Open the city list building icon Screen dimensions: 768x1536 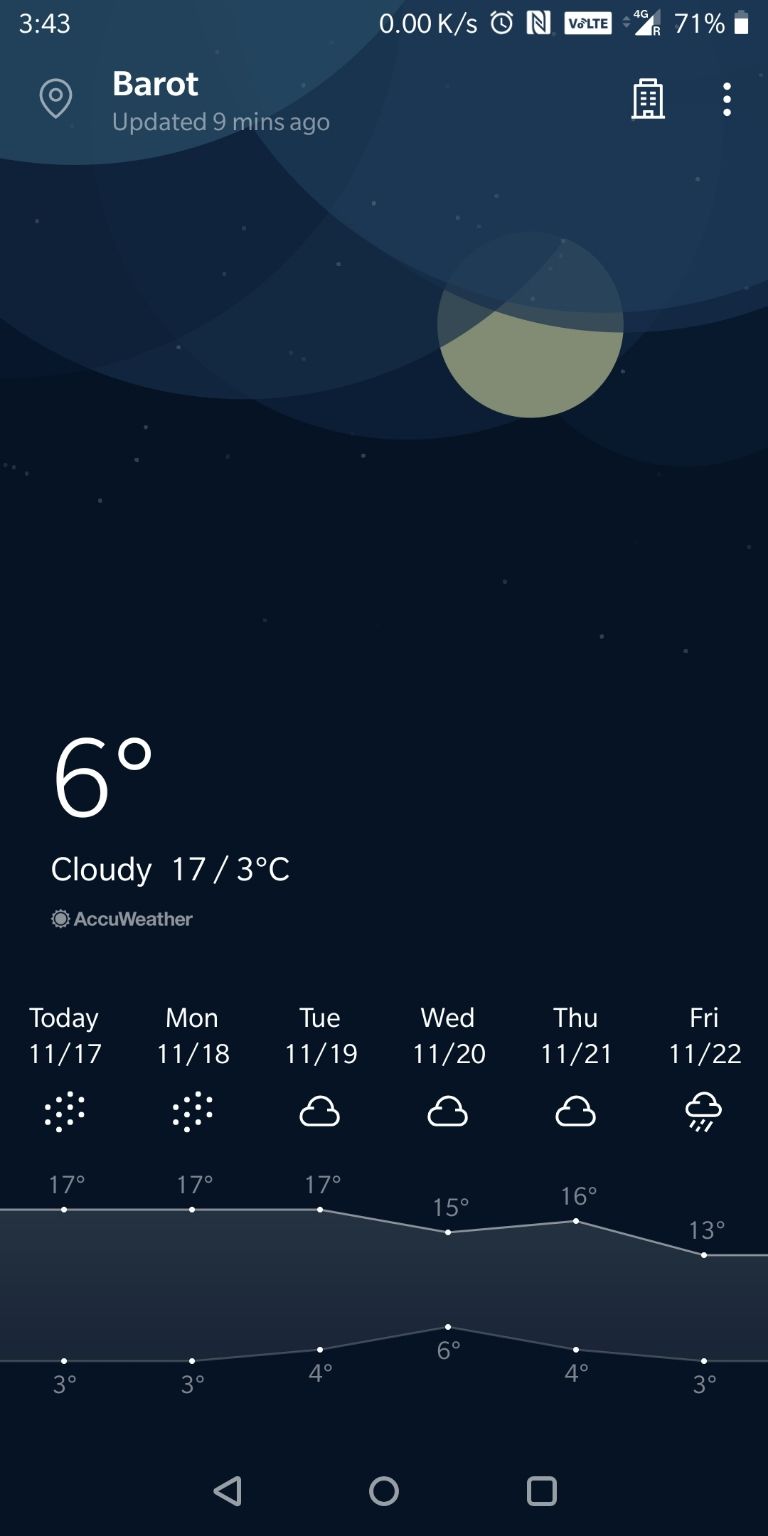(x=648, y=99)
